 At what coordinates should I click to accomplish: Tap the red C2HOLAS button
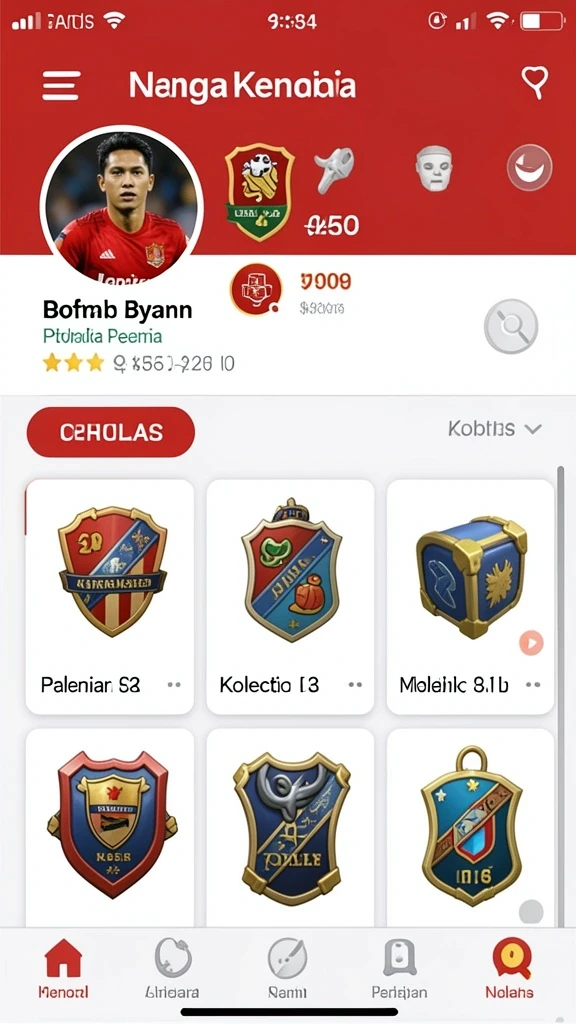coord(110,432)
